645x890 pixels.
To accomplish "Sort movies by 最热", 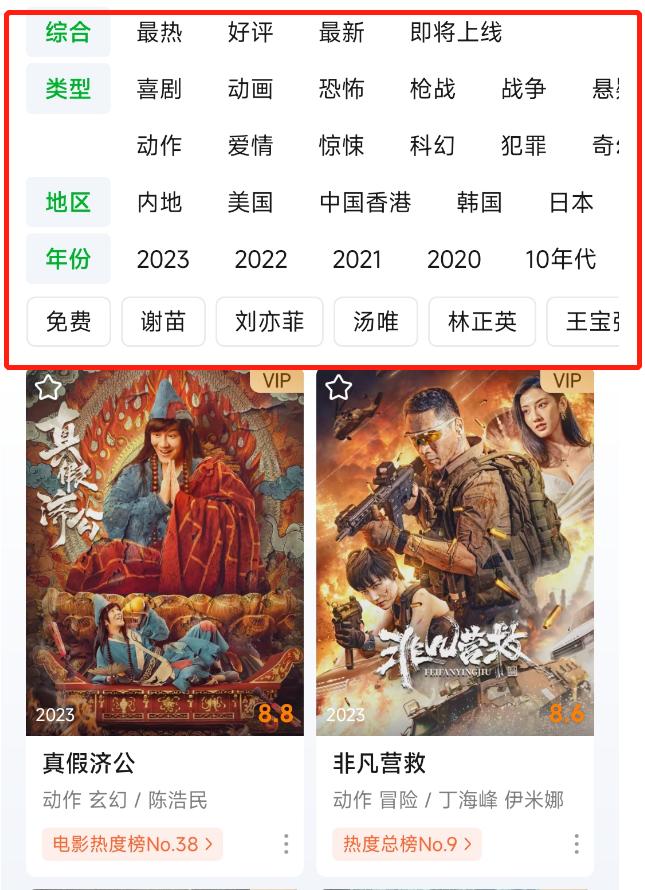I will coord(159,33).
